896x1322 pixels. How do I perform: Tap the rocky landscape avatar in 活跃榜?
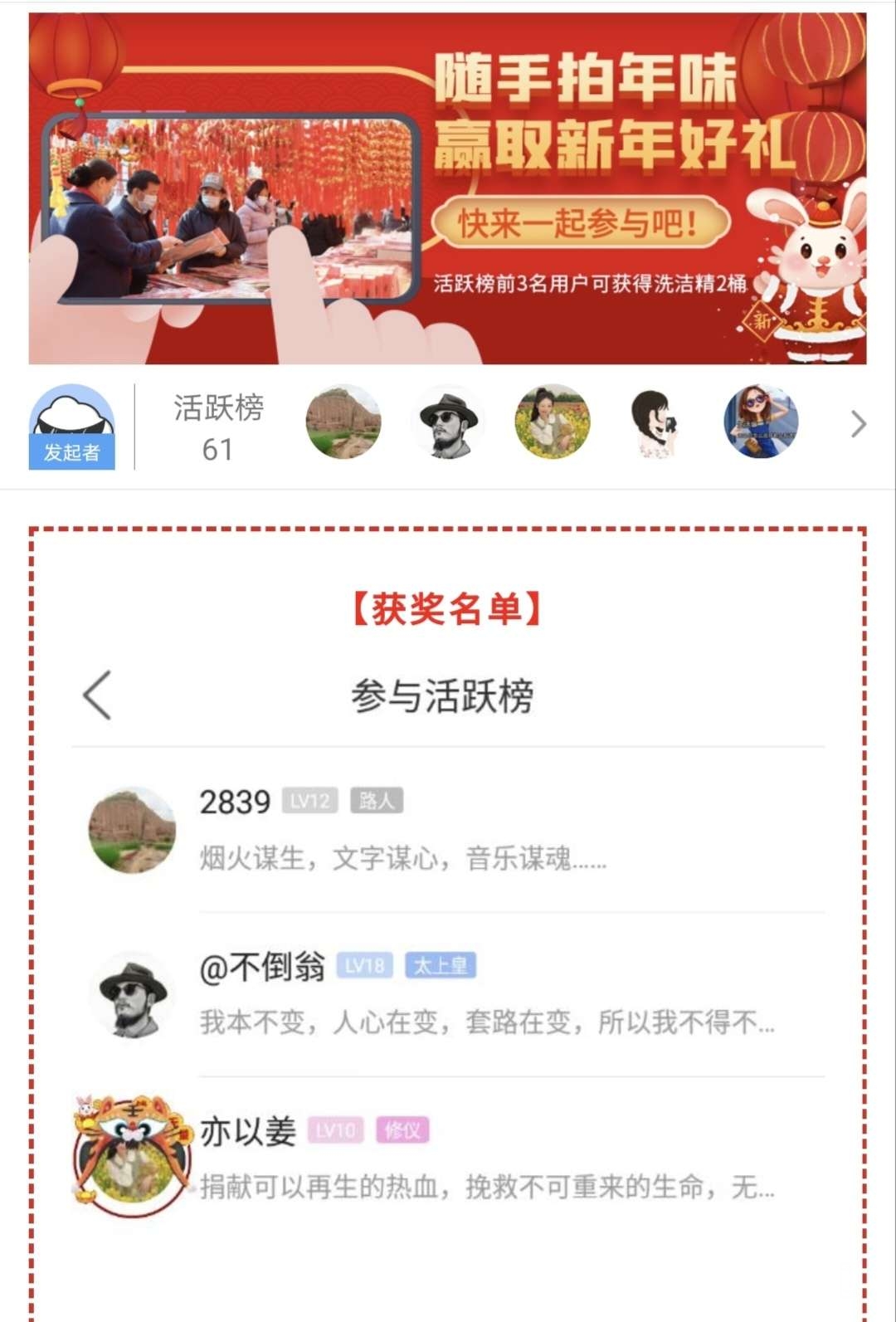click(x=343, y=422)
